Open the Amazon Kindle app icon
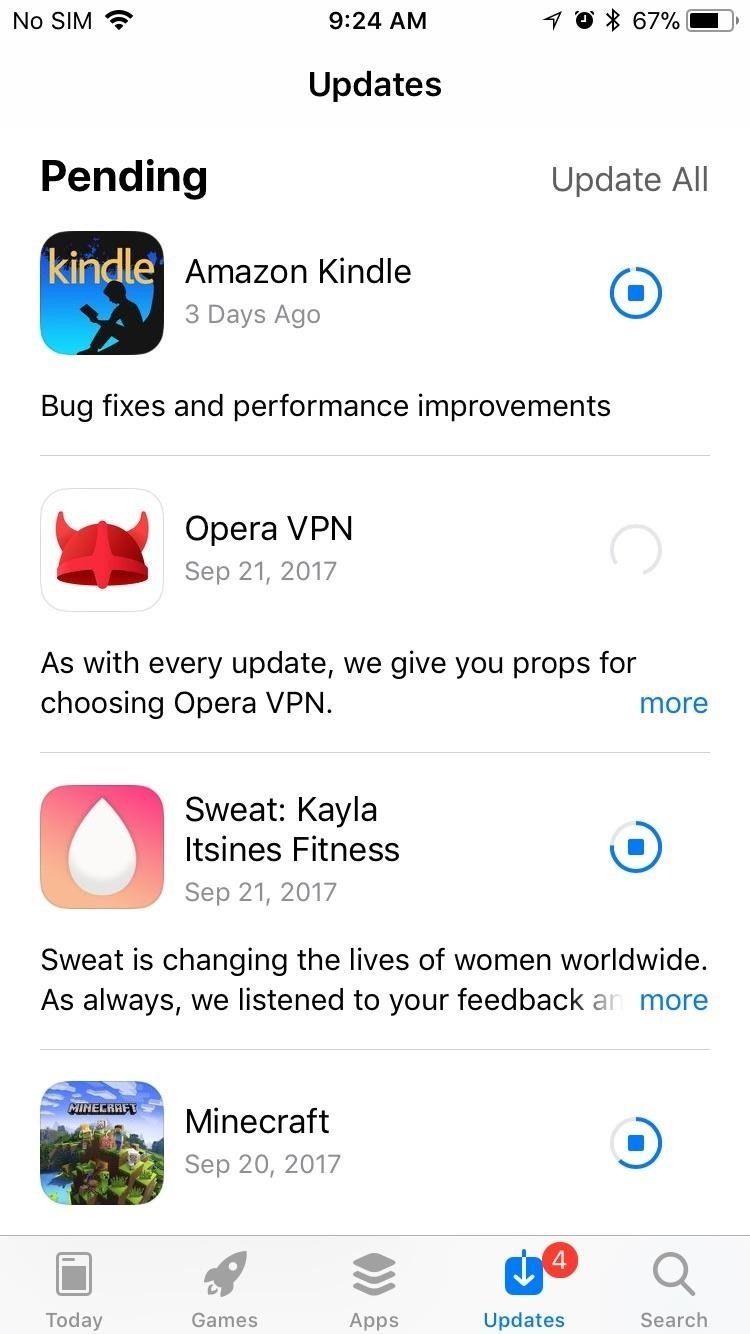The image size is (750, 1334). tap(101, 292)
